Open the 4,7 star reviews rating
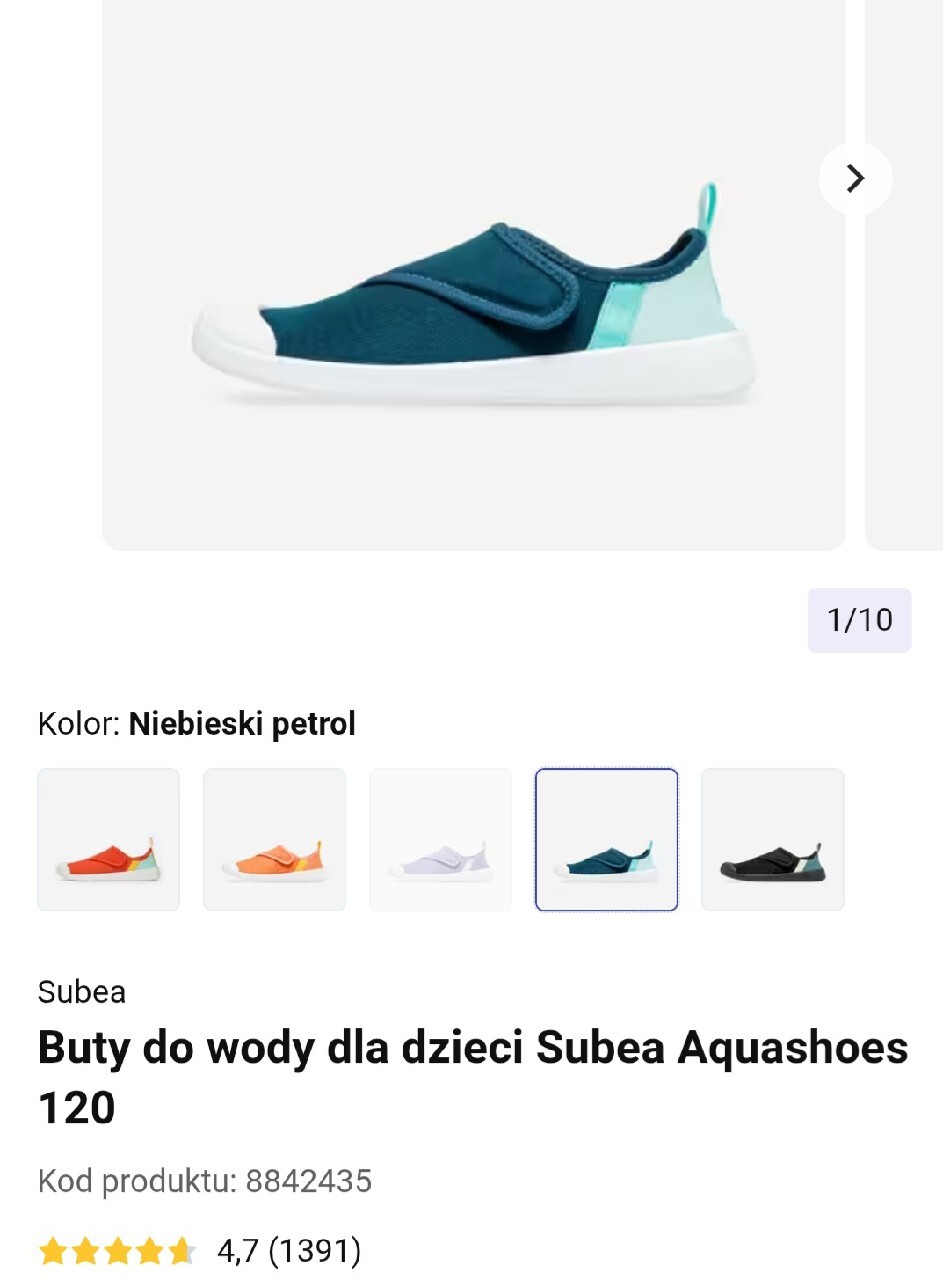The height and width of the screenshot is (1280, 943). pyautogui.click(x=200, y=1251)
